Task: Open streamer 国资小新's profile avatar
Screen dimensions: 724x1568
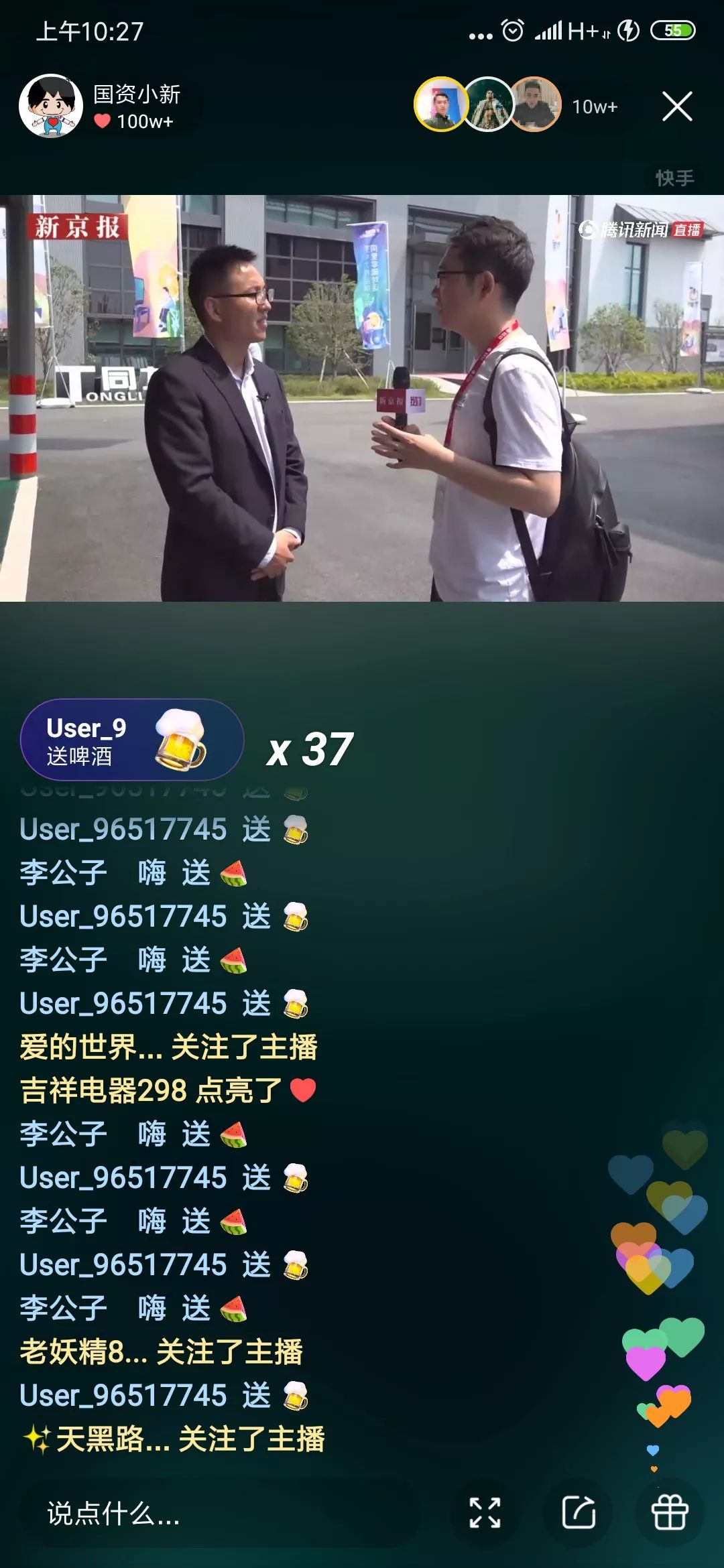Action: point(51,106)
